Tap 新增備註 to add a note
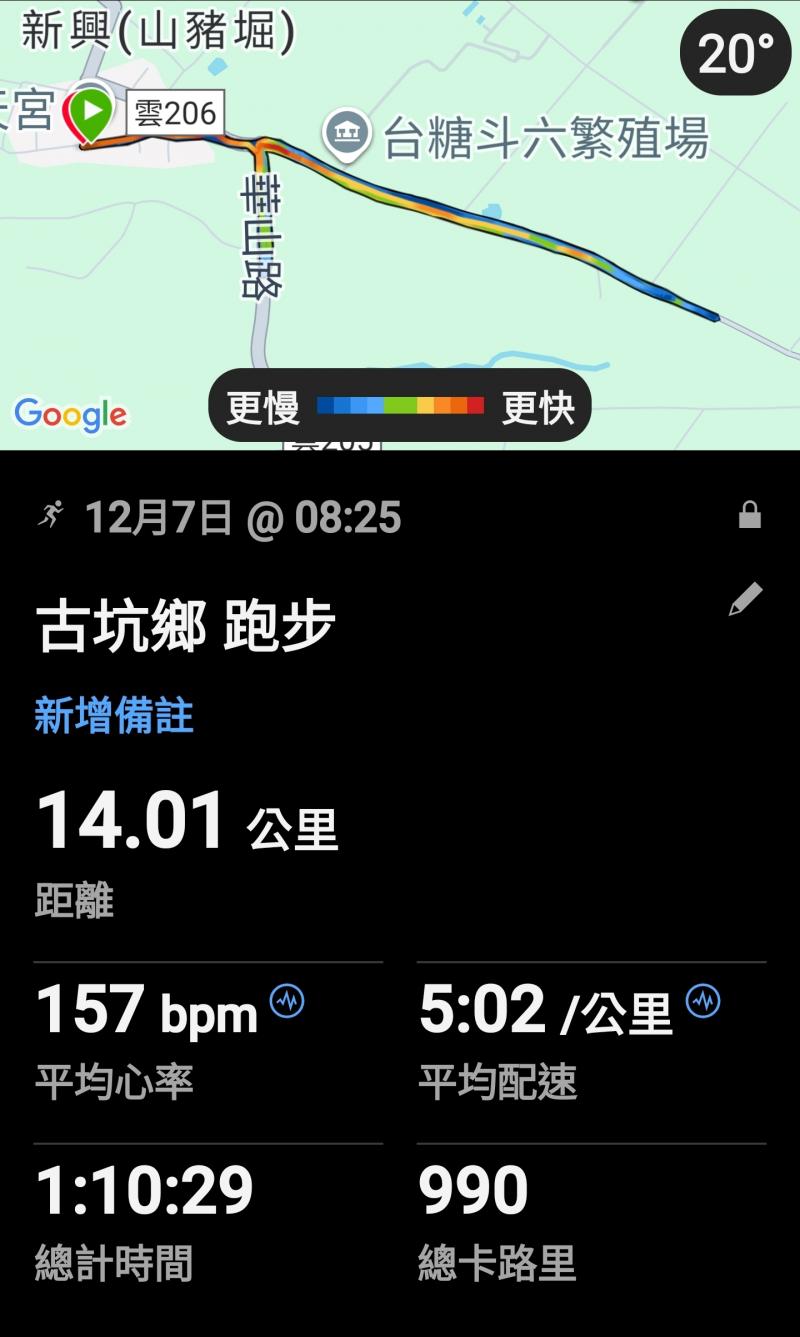This screenshot has width=800, height=1337. click(x=114, y=716)
